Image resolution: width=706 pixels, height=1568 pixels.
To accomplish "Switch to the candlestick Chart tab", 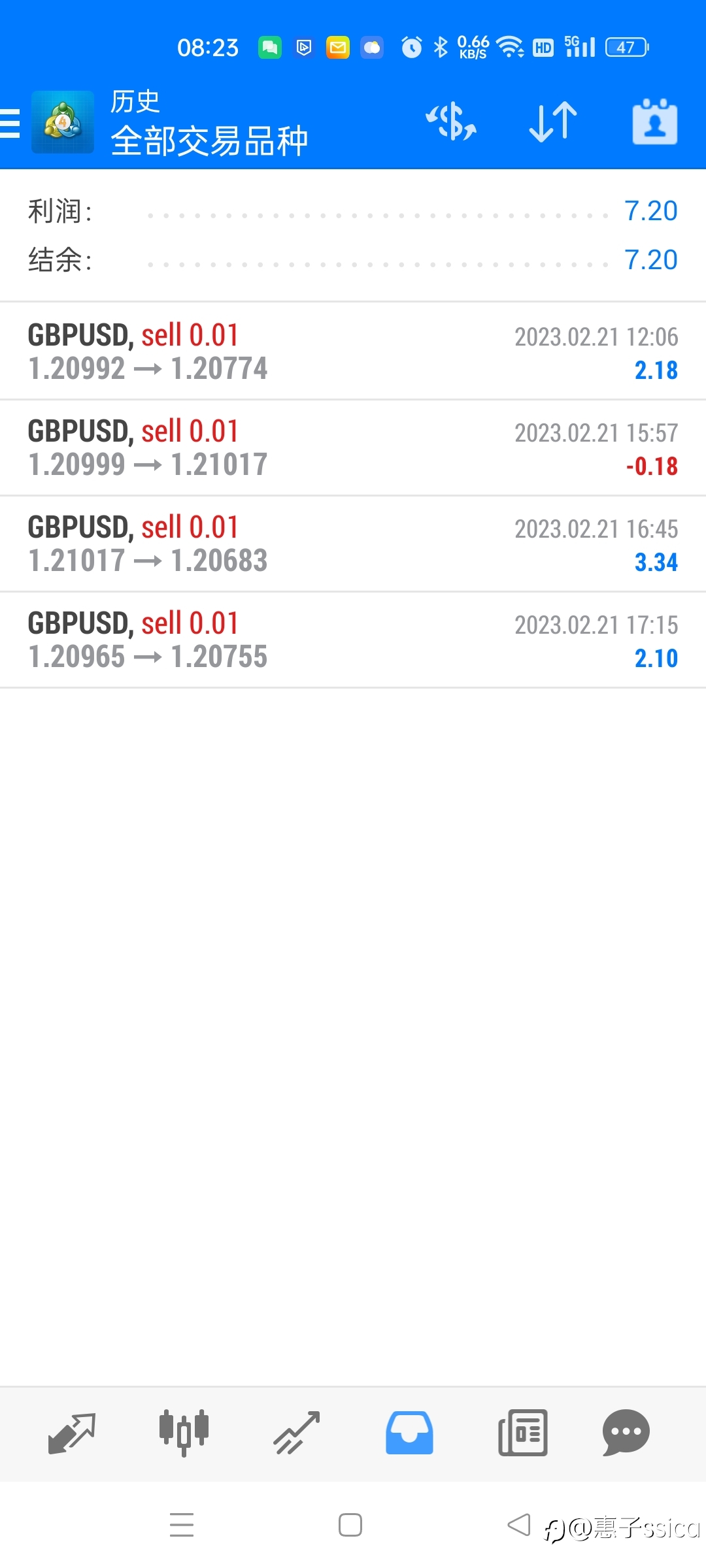I will click(184, 1433).
